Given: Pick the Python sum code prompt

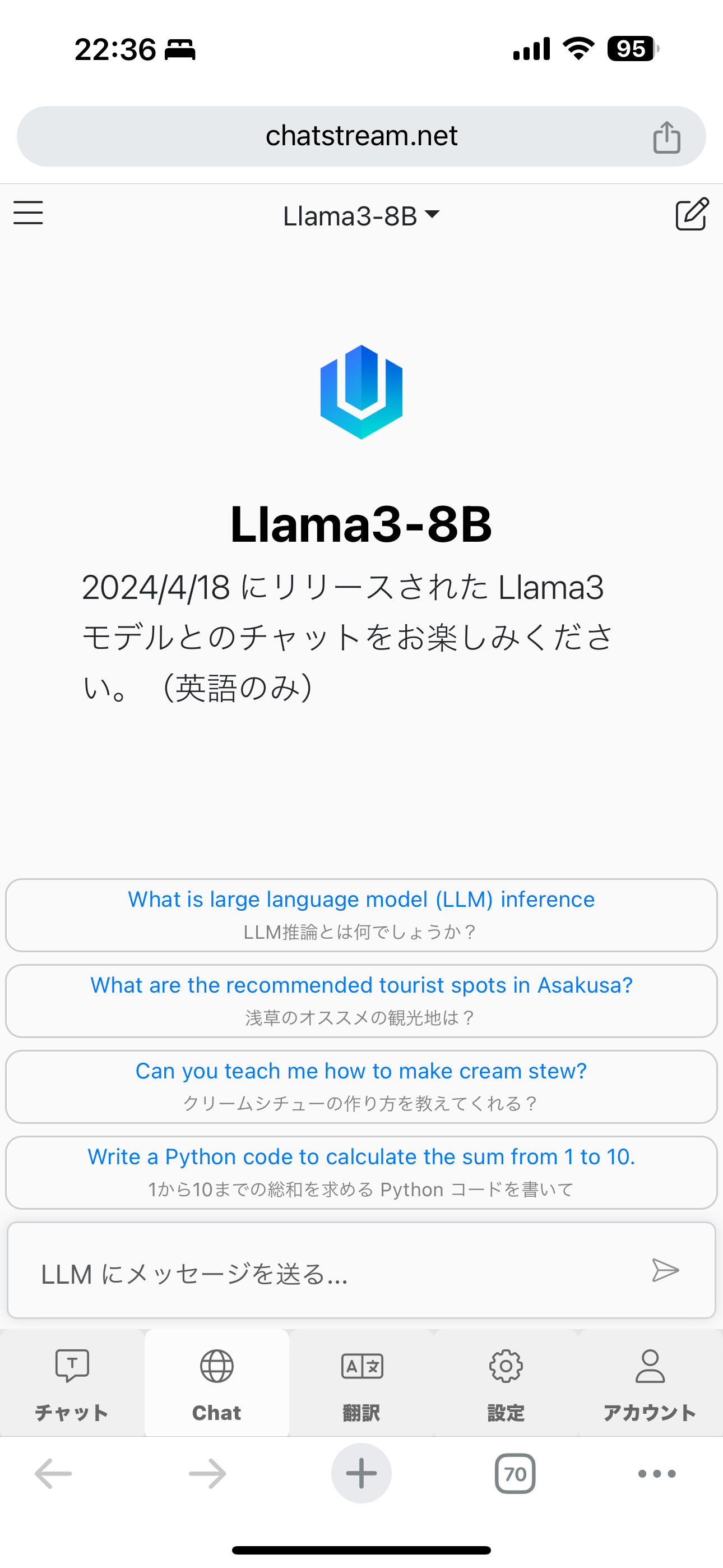Looking at the screenshot, I should [361, 1172].
